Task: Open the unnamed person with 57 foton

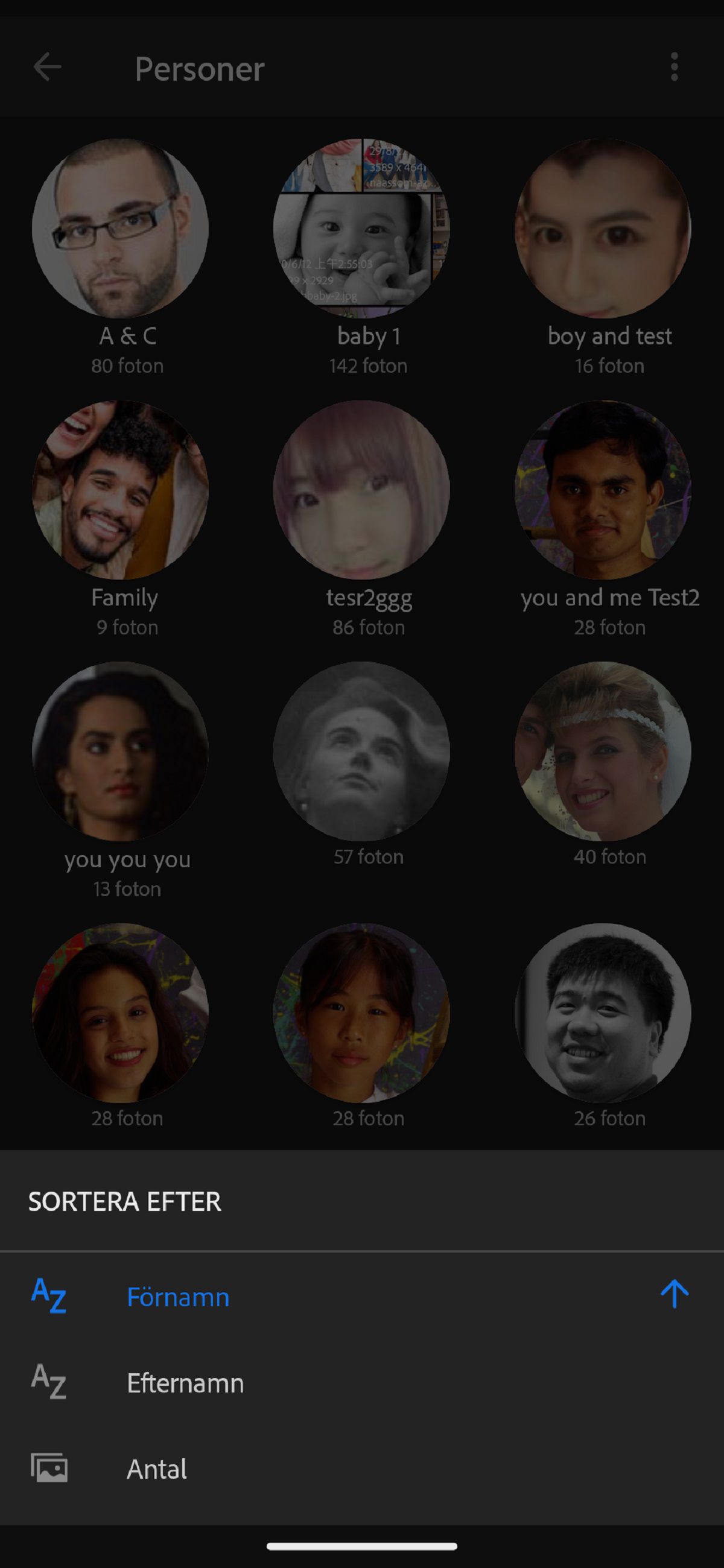Action: coord(361,752)
